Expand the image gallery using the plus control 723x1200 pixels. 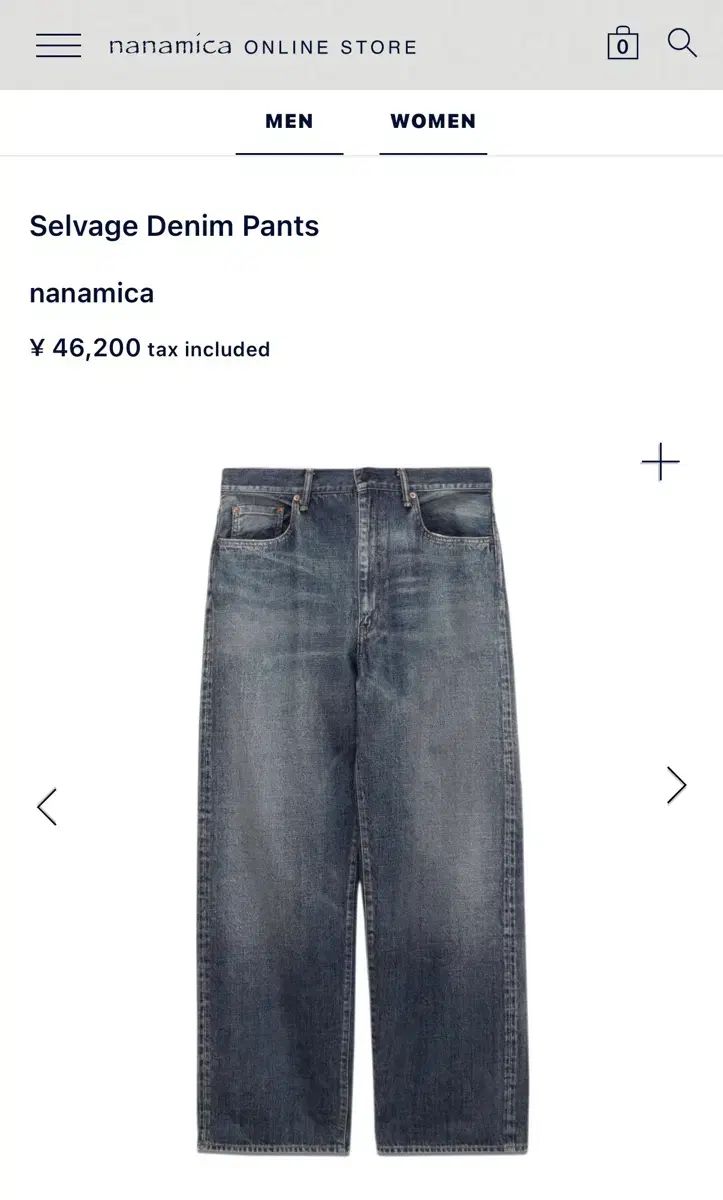[x=658, y=462]
